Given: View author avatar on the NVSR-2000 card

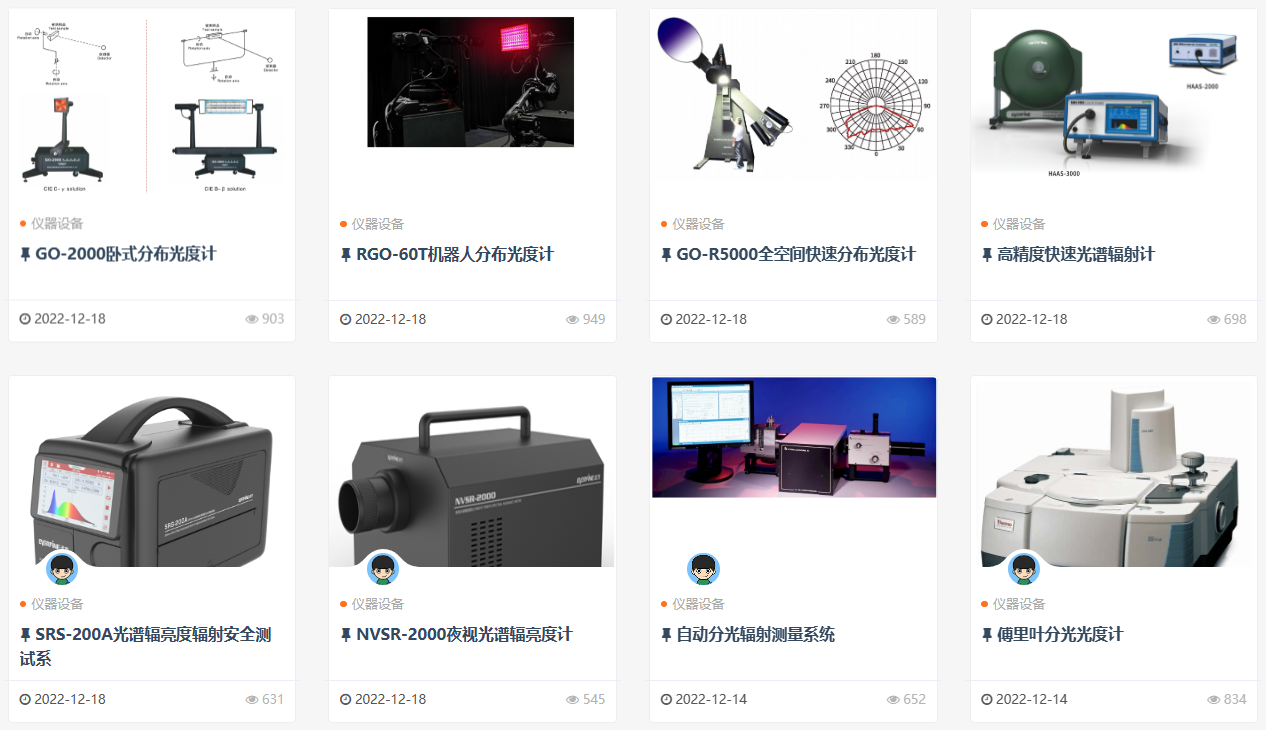Looking at the screenshot, I should click(383, 569).
